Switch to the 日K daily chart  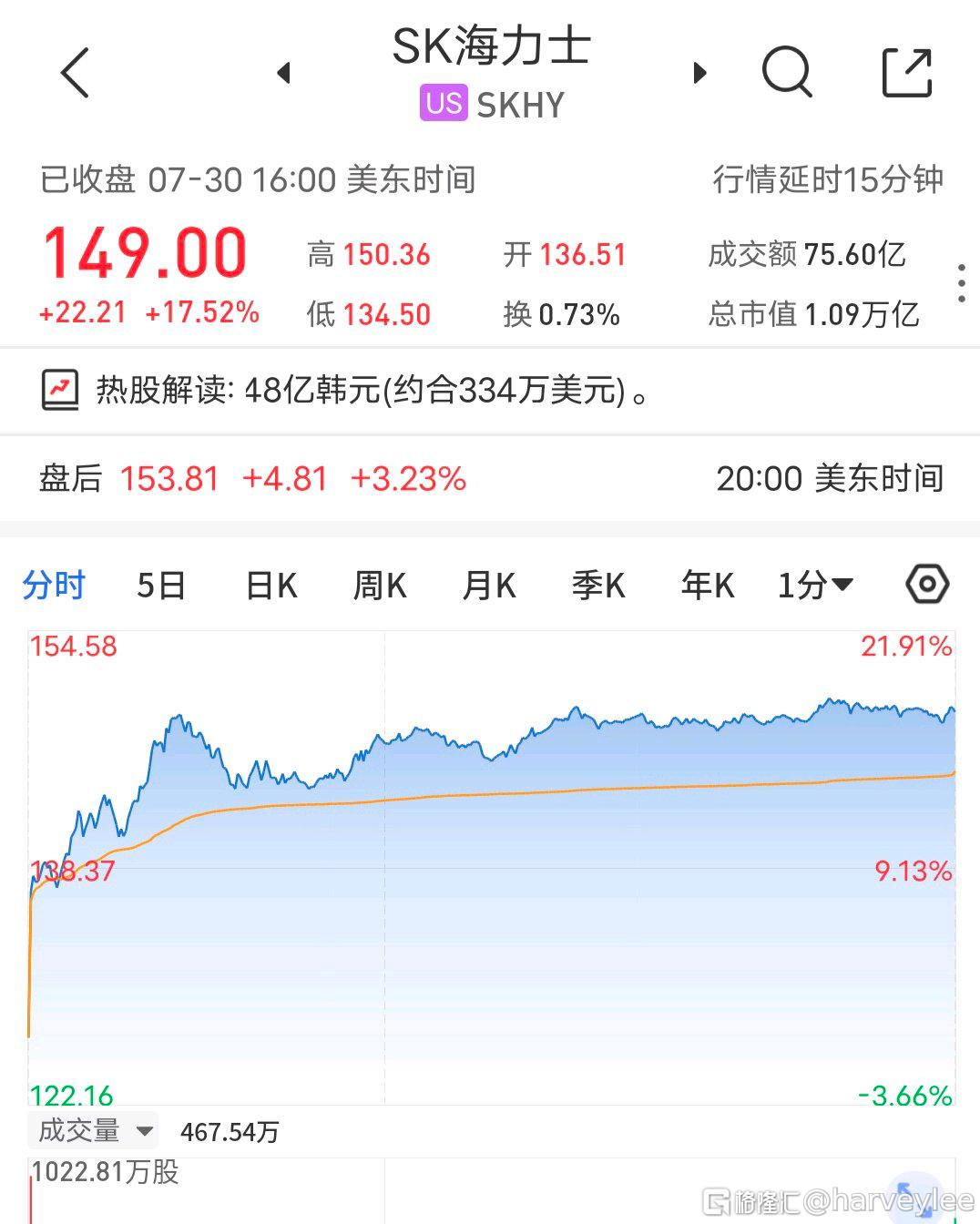(271, 585)
